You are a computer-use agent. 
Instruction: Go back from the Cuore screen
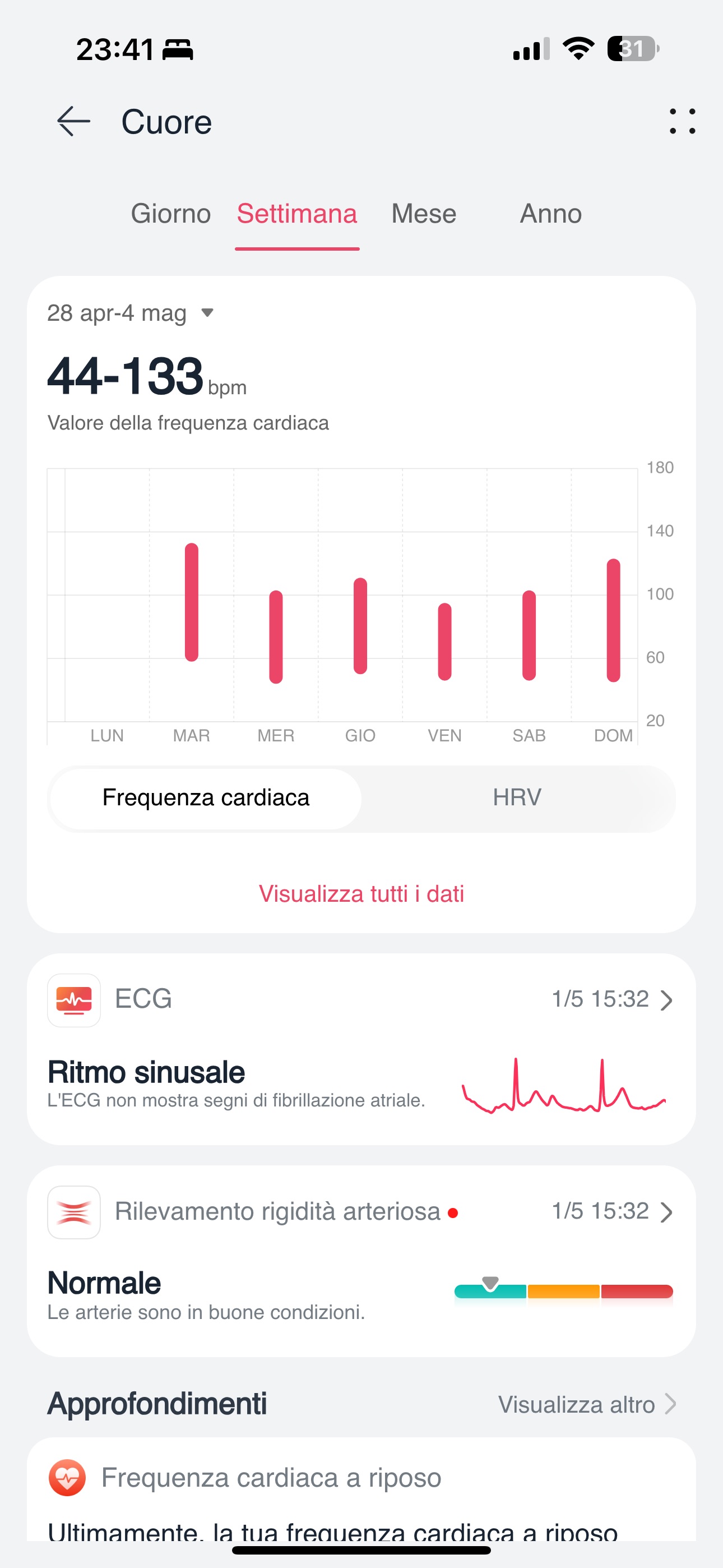73,121
